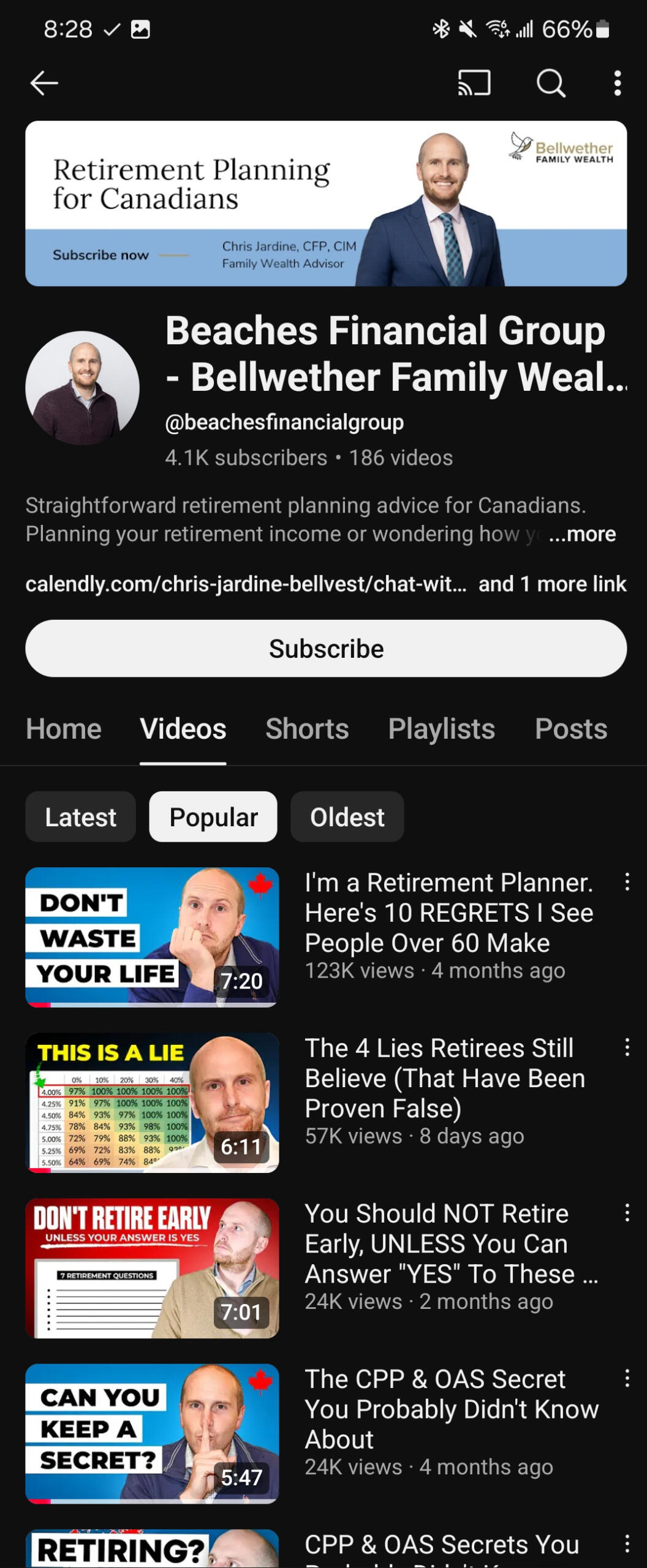The width and height of the screenshot is (647, 1568).
Task: Go back using the top arrow
Action: (x=44, y=83)
